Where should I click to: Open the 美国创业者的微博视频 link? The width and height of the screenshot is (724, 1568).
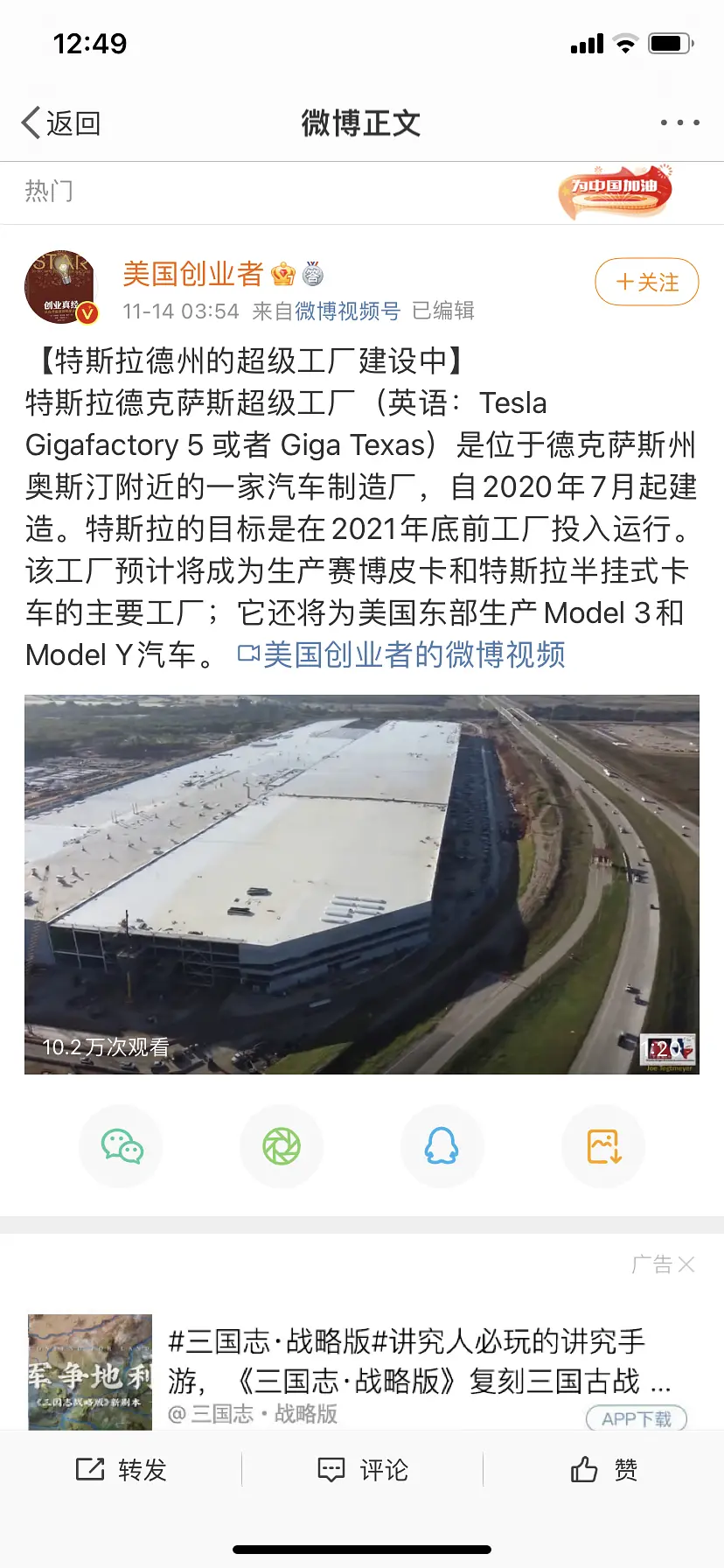(402, 654)
